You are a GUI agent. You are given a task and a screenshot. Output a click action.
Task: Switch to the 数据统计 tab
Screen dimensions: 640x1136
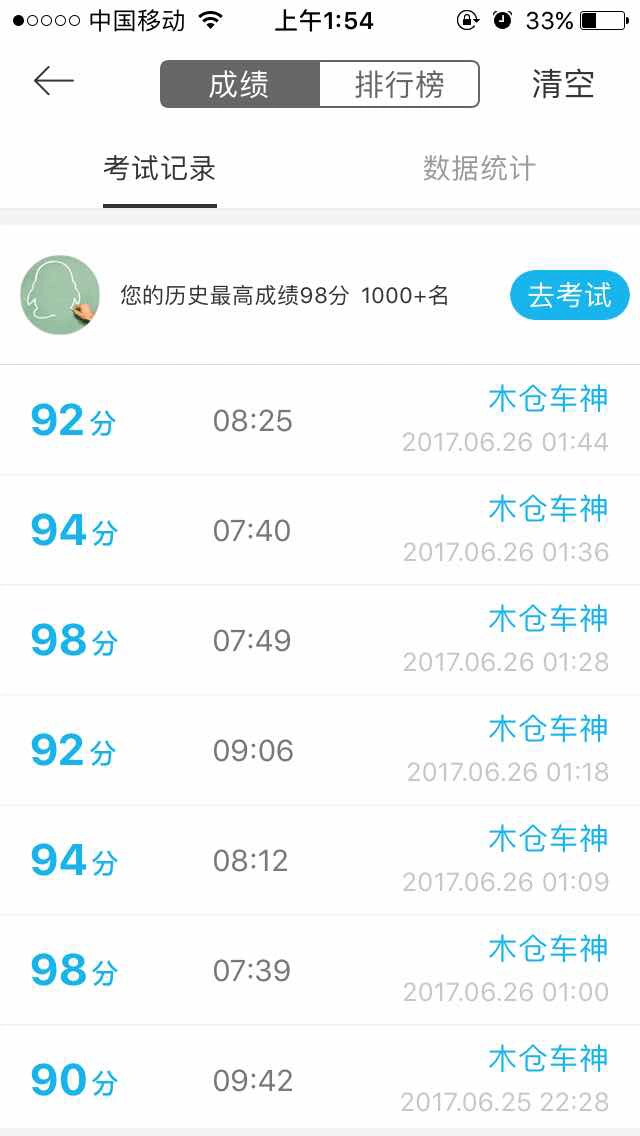479,169
